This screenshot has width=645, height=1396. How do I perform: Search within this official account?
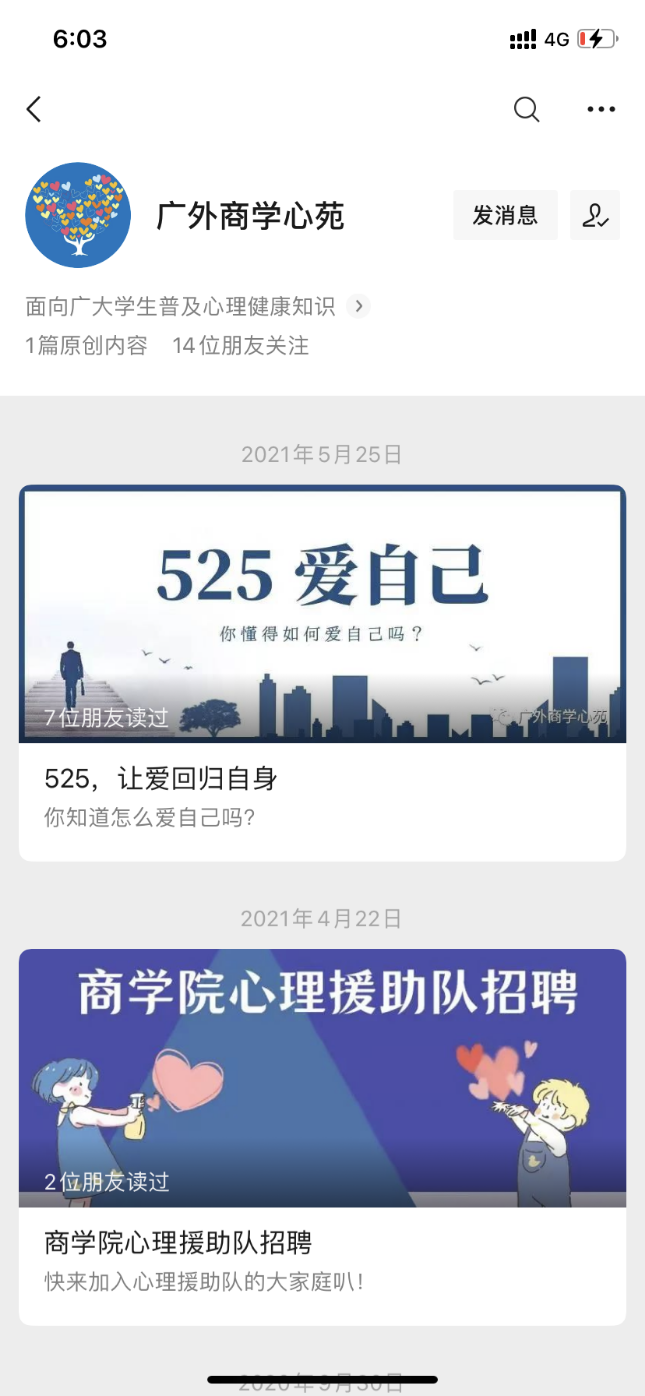pyautogui.click(x=526, y=109)
